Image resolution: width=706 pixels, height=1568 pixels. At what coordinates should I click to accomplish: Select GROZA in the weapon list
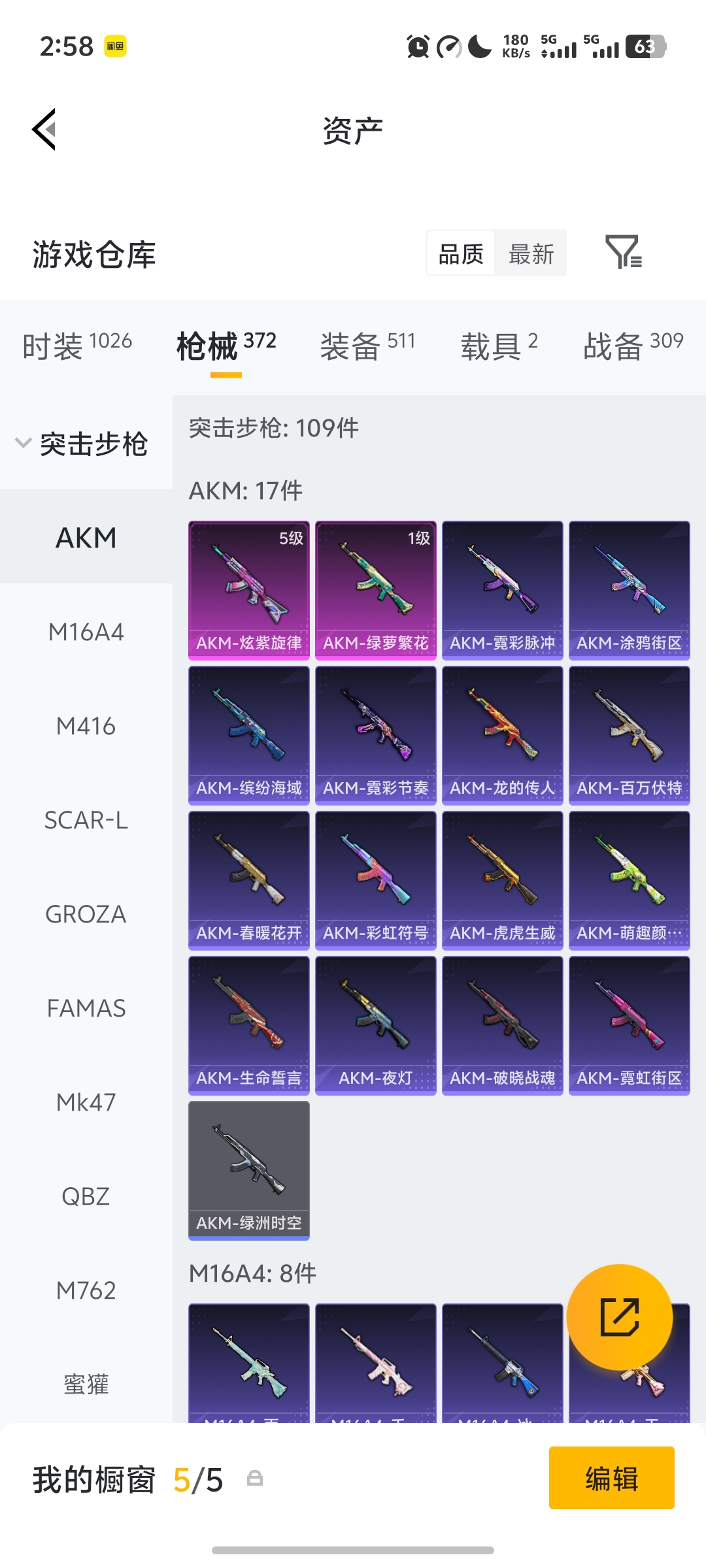pos(86,914)
